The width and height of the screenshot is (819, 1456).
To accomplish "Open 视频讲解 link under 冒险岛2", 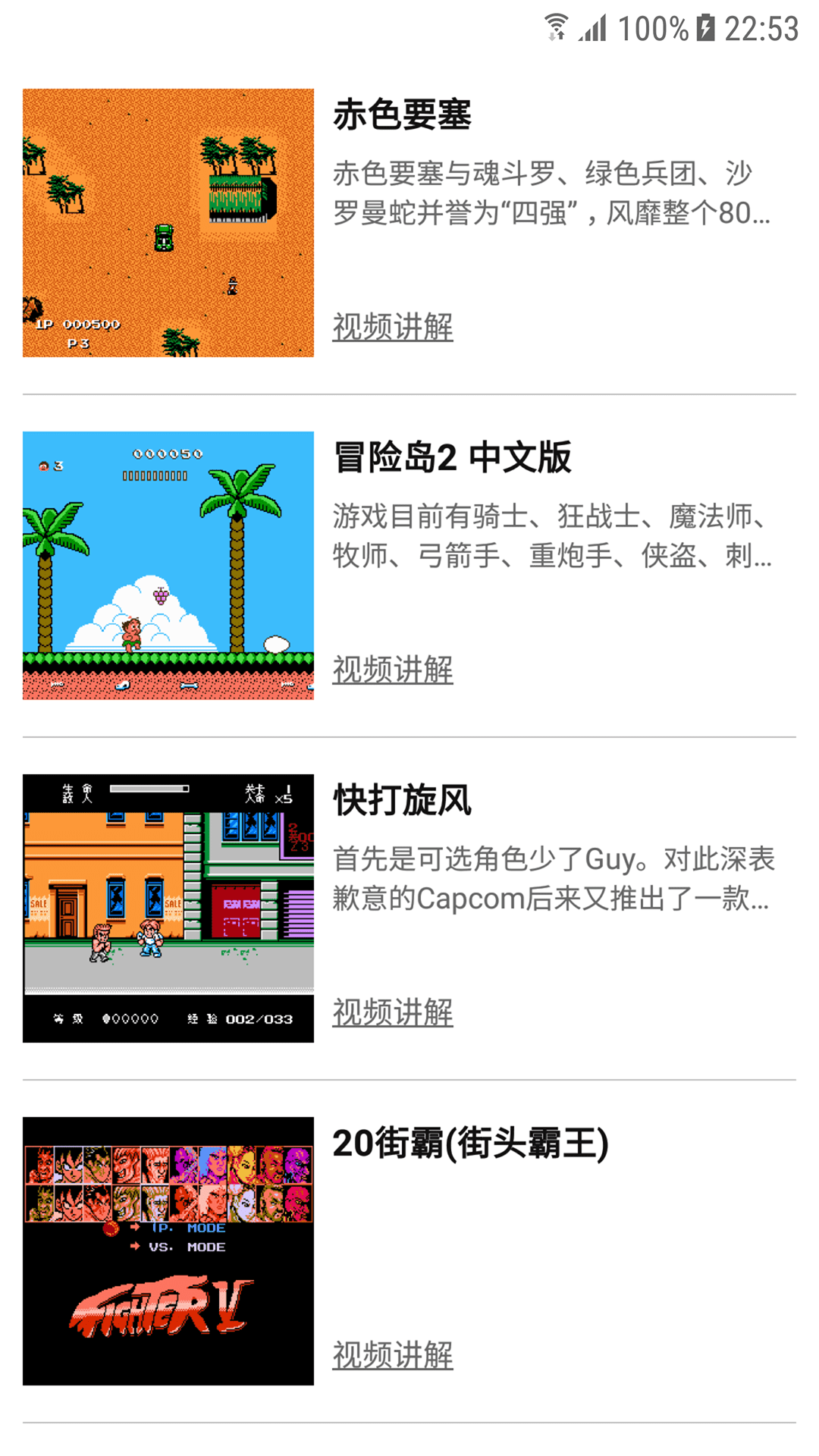I will 392,670.
